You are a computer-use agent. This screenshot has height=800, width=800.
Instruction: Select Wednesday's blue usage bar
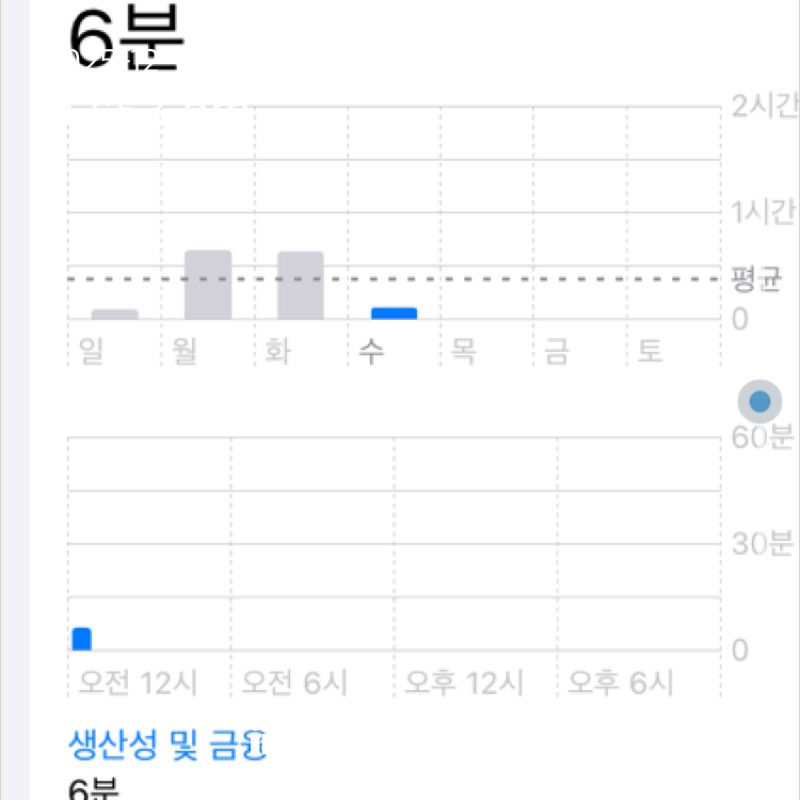pos(394,313)
